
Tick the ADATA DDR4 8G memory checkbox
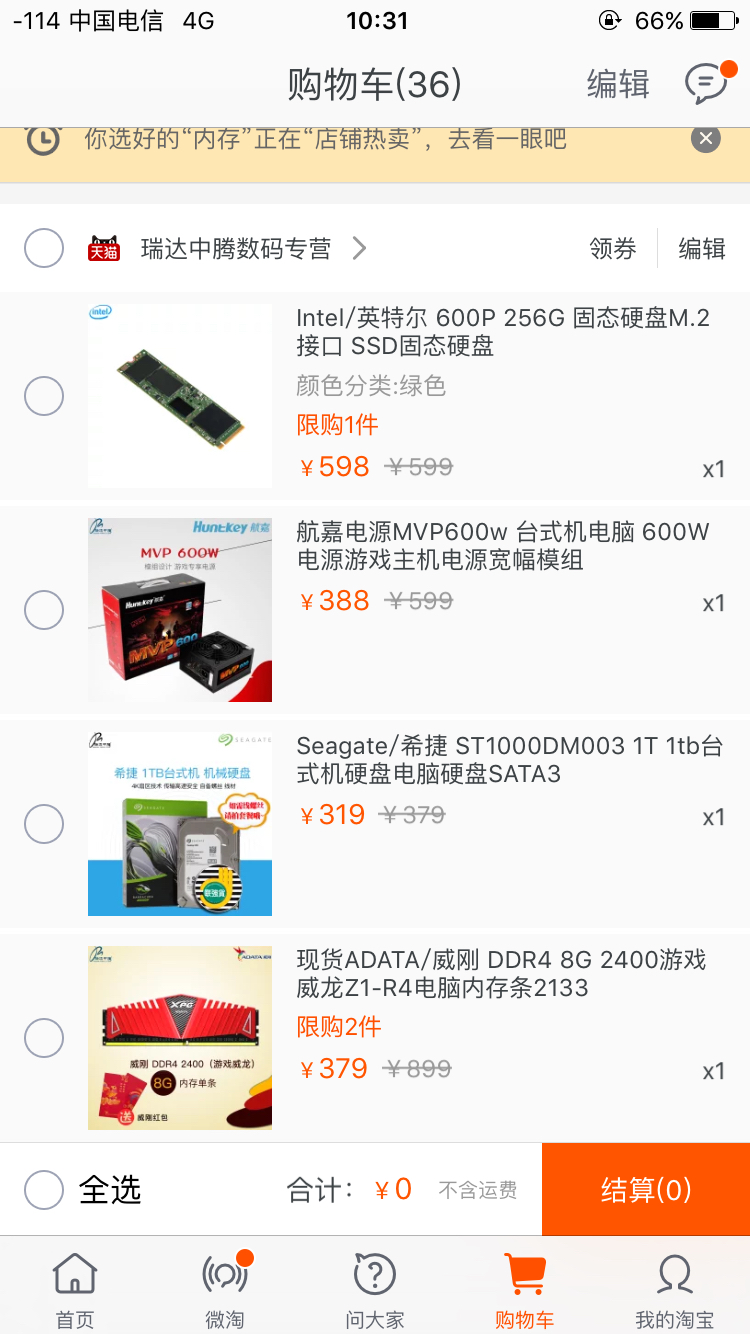[44, 1038]
